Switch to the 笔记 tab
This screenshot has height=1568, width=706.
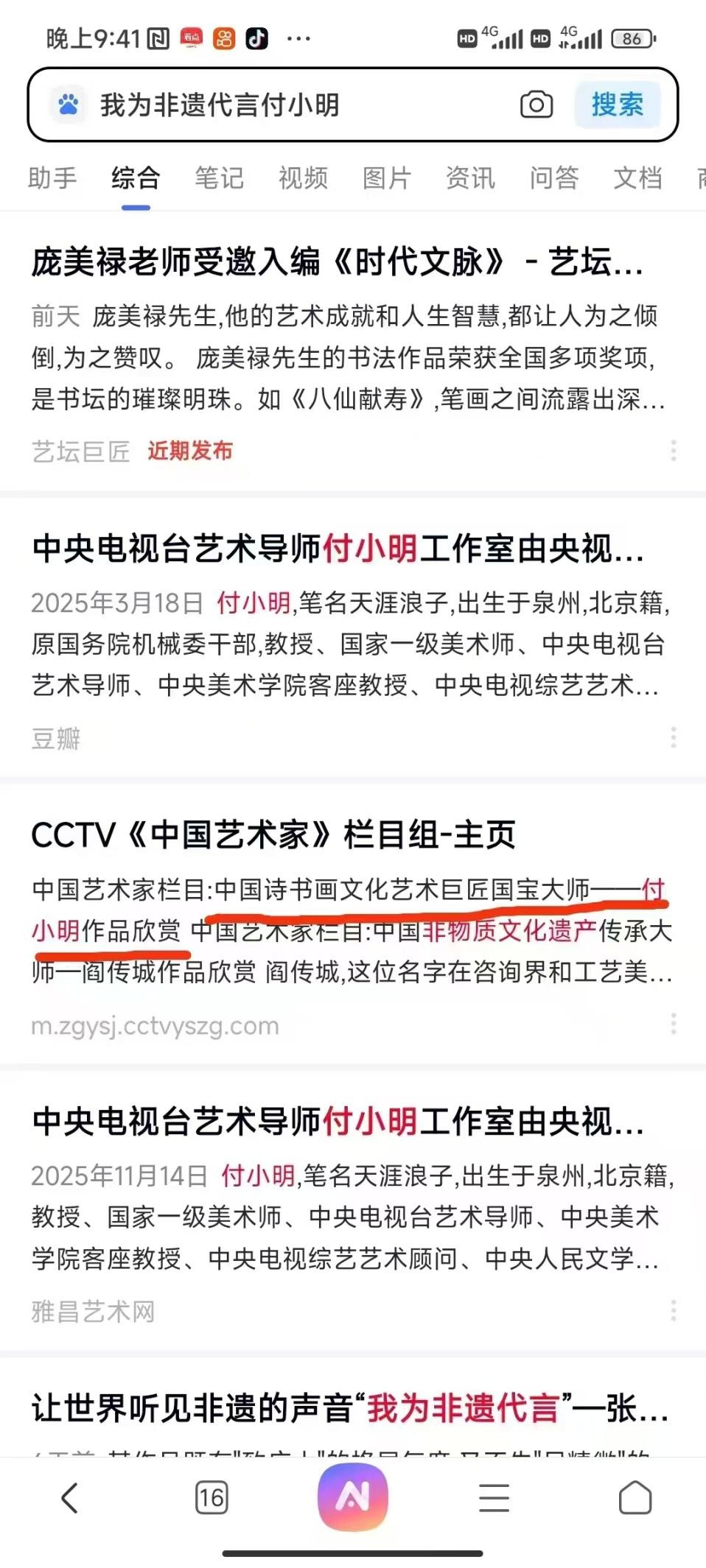coord(219,177)
